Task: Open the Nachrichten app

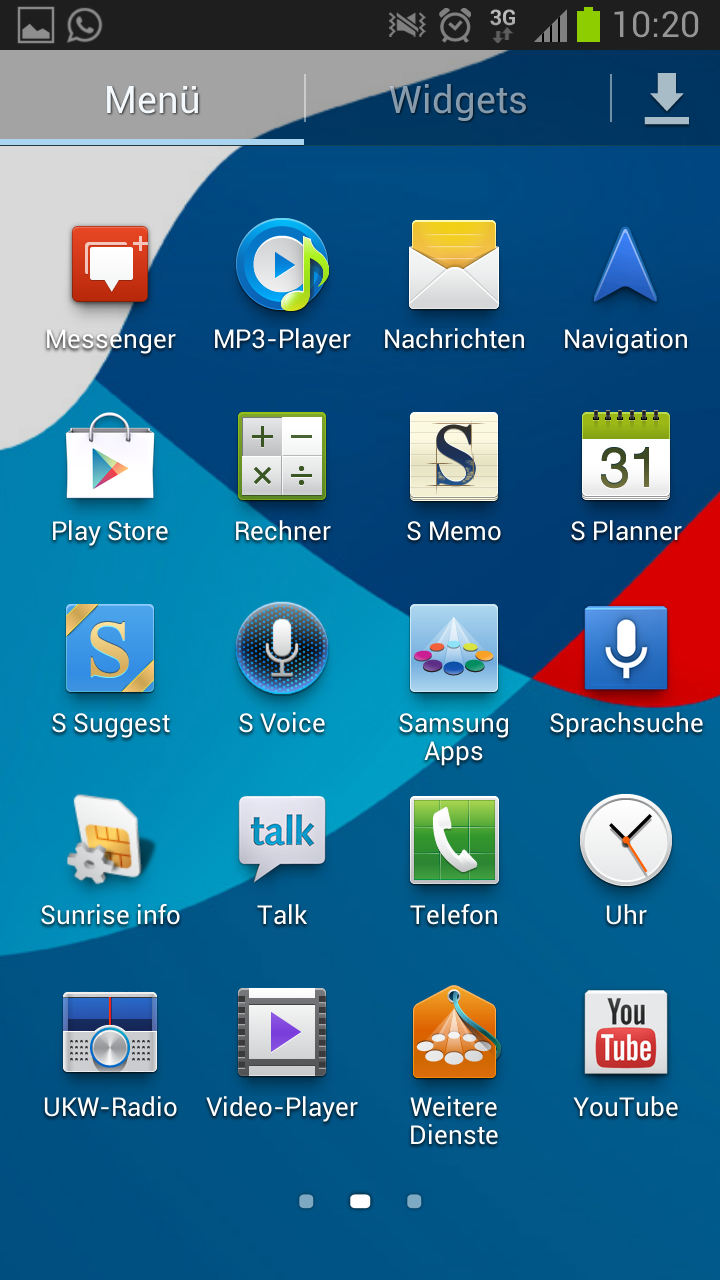Action: [454, 266]
